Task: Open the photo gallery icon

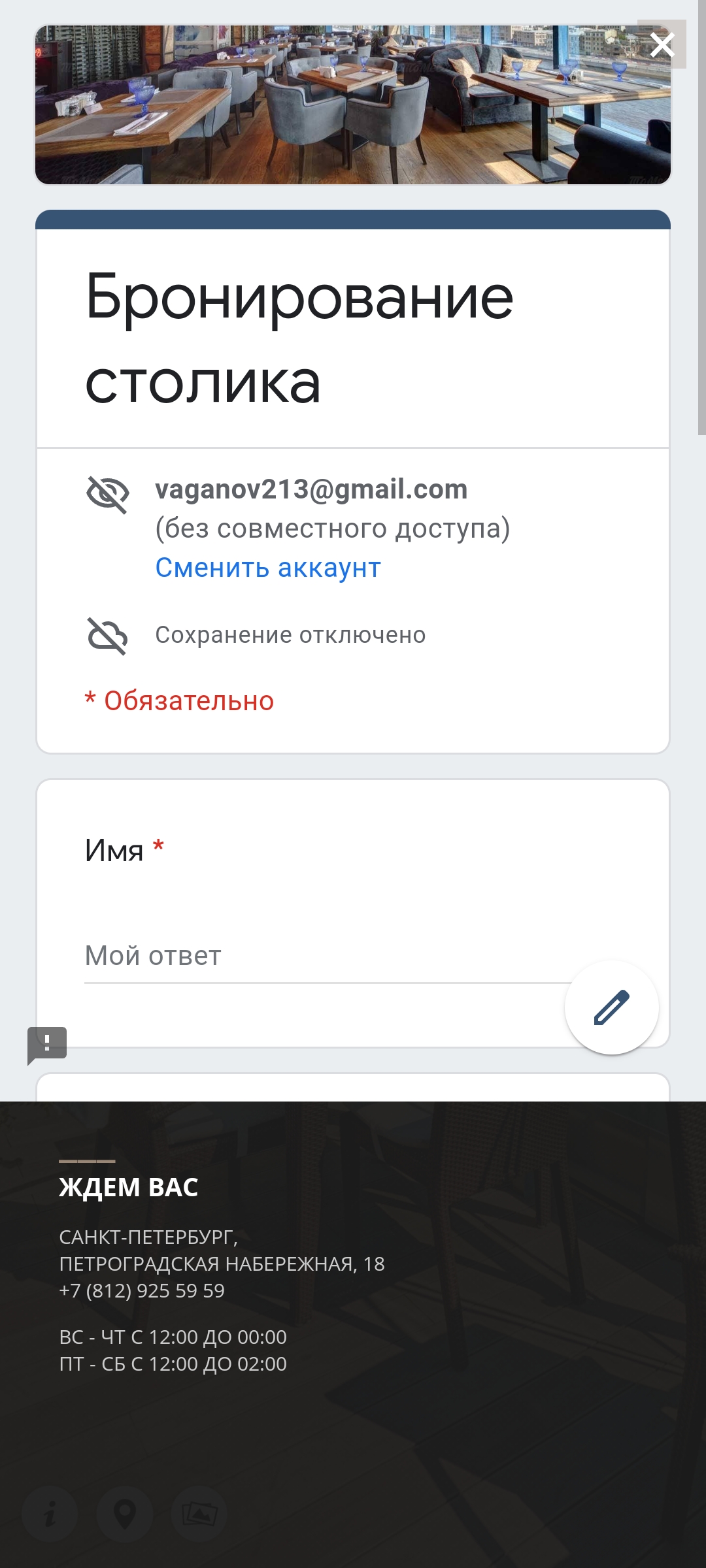Action: pyautogui.click(x=199, y=1514)
